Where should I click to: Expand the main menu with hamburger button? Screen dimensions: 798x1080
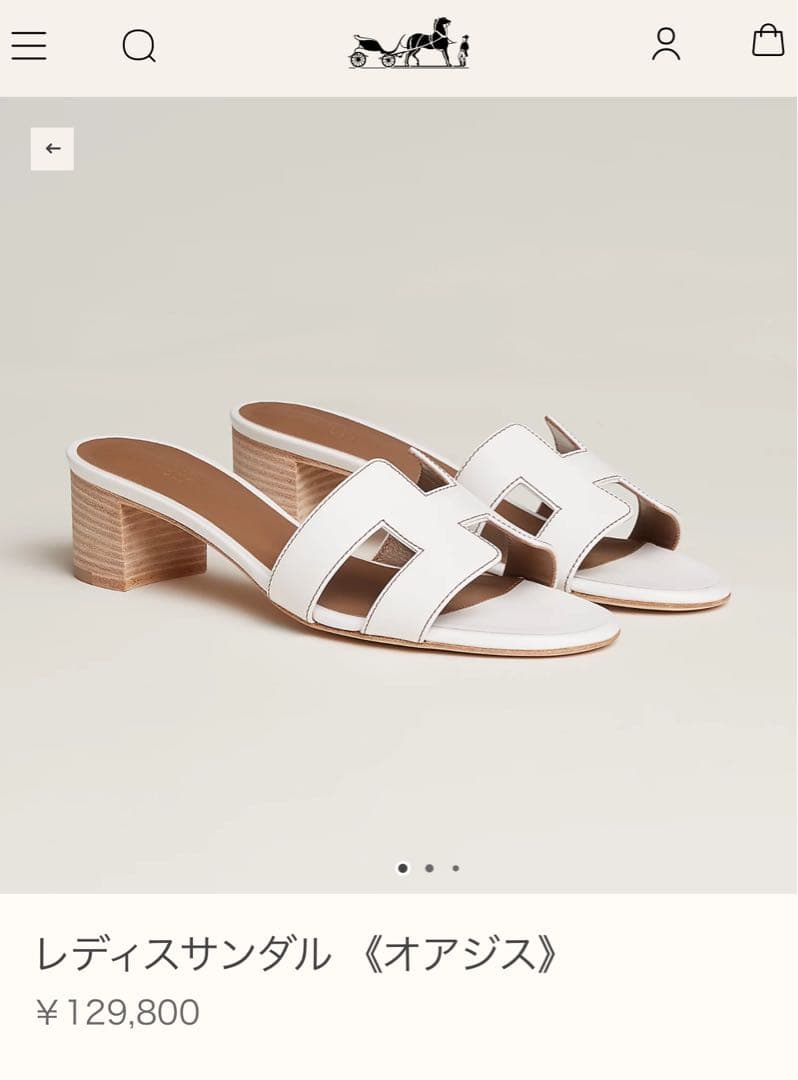pyautogui.click(x=30, y=46)
